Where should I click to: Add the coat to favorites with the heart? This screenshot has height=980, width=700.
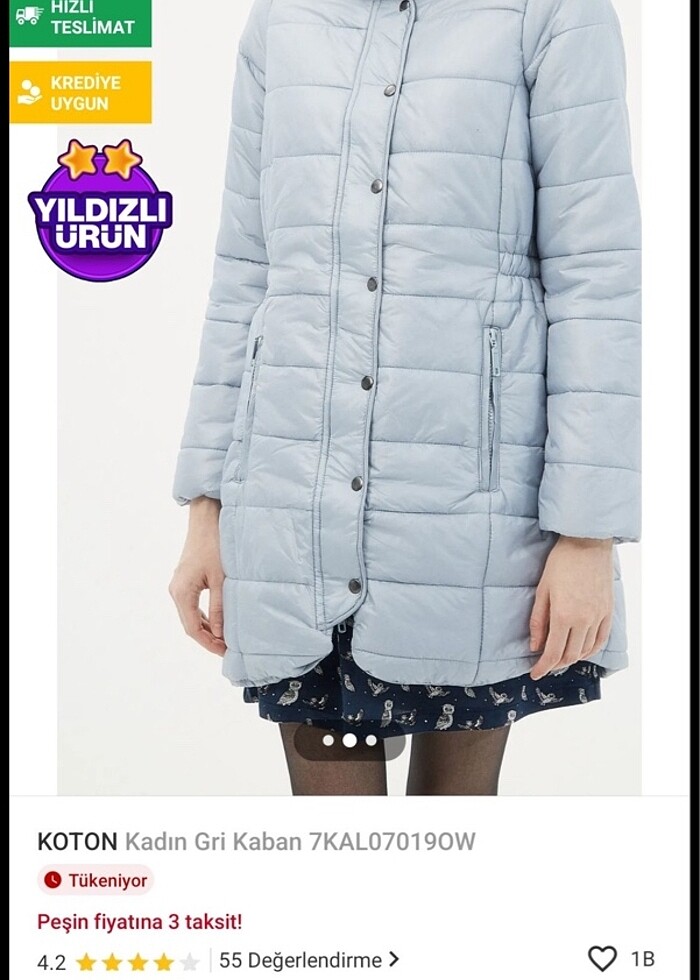click(603, 960)
